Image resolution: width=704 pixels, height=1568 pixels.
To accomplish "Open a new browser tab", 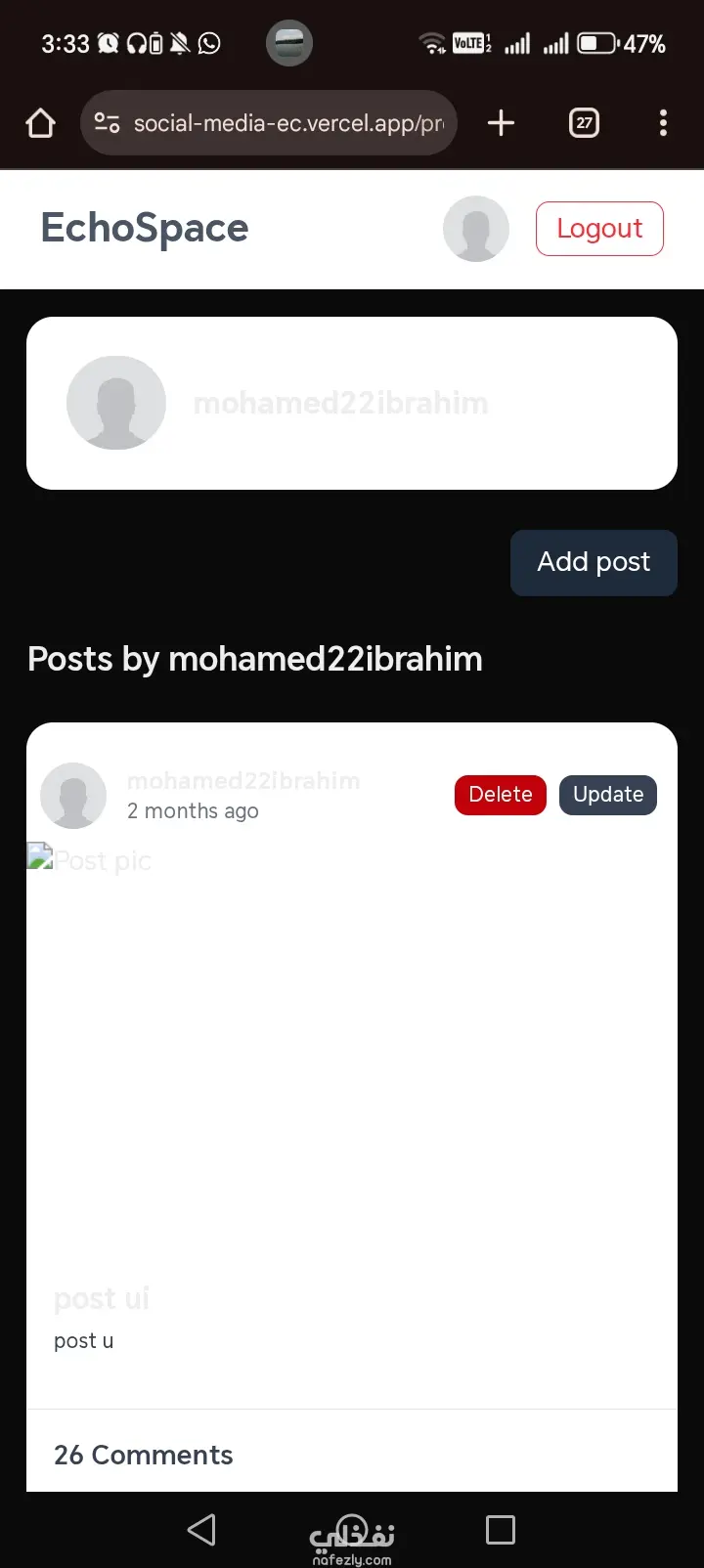I will pos(501,123).
